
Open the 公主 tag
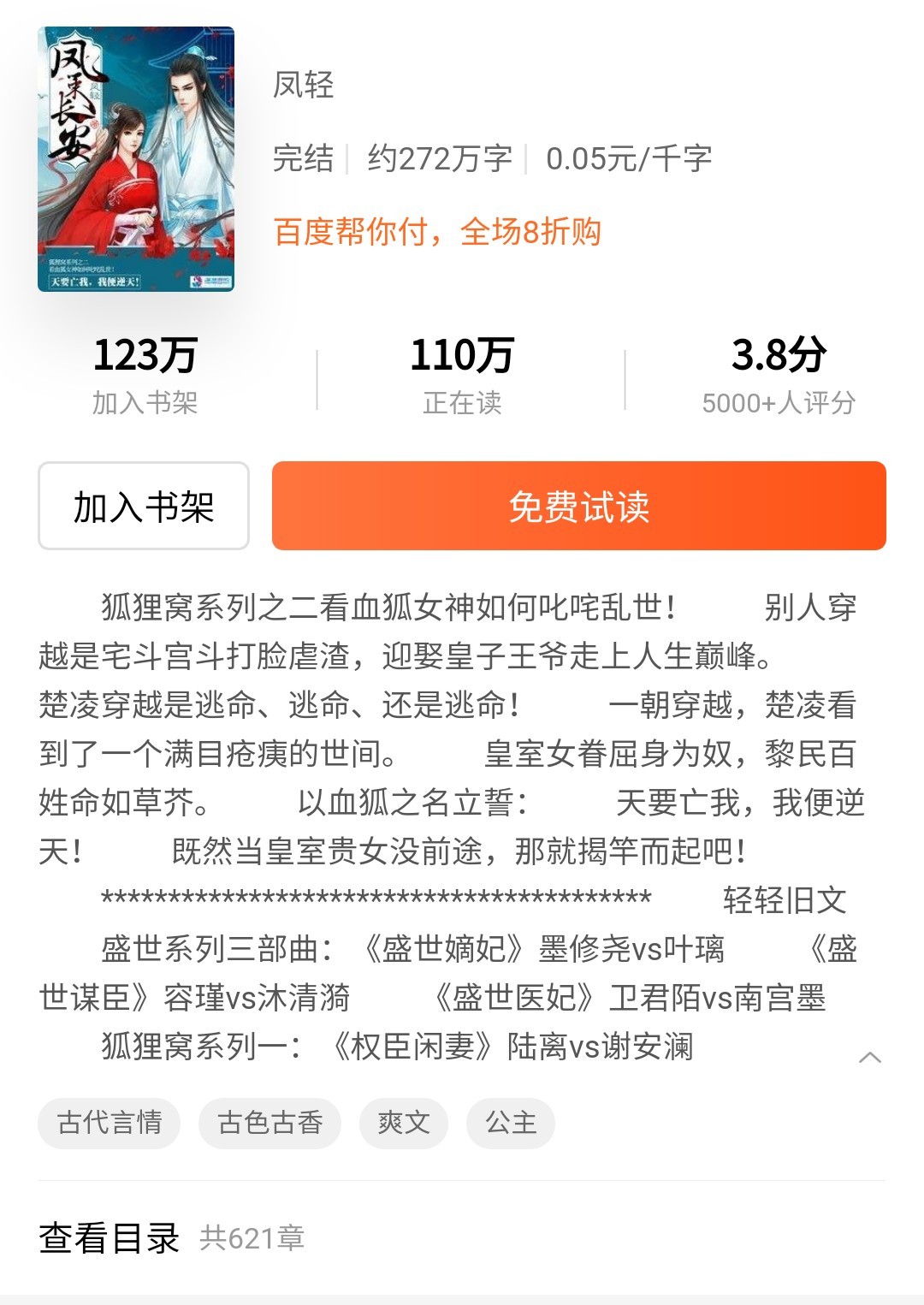pyautogui.click(x=511, y=1122)
